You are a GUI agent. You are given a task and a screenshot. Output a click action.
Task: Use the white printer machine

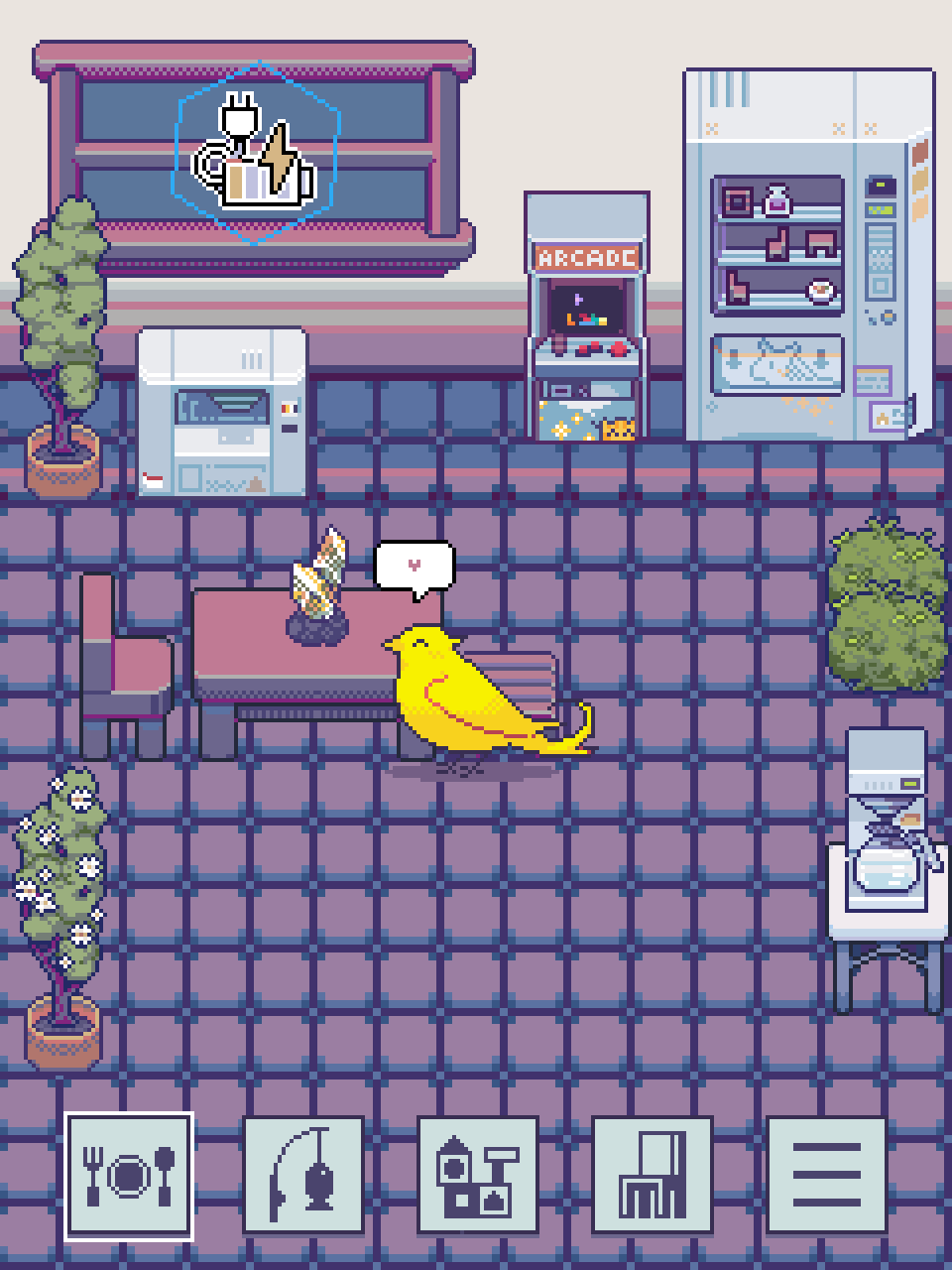coord(222,412)
